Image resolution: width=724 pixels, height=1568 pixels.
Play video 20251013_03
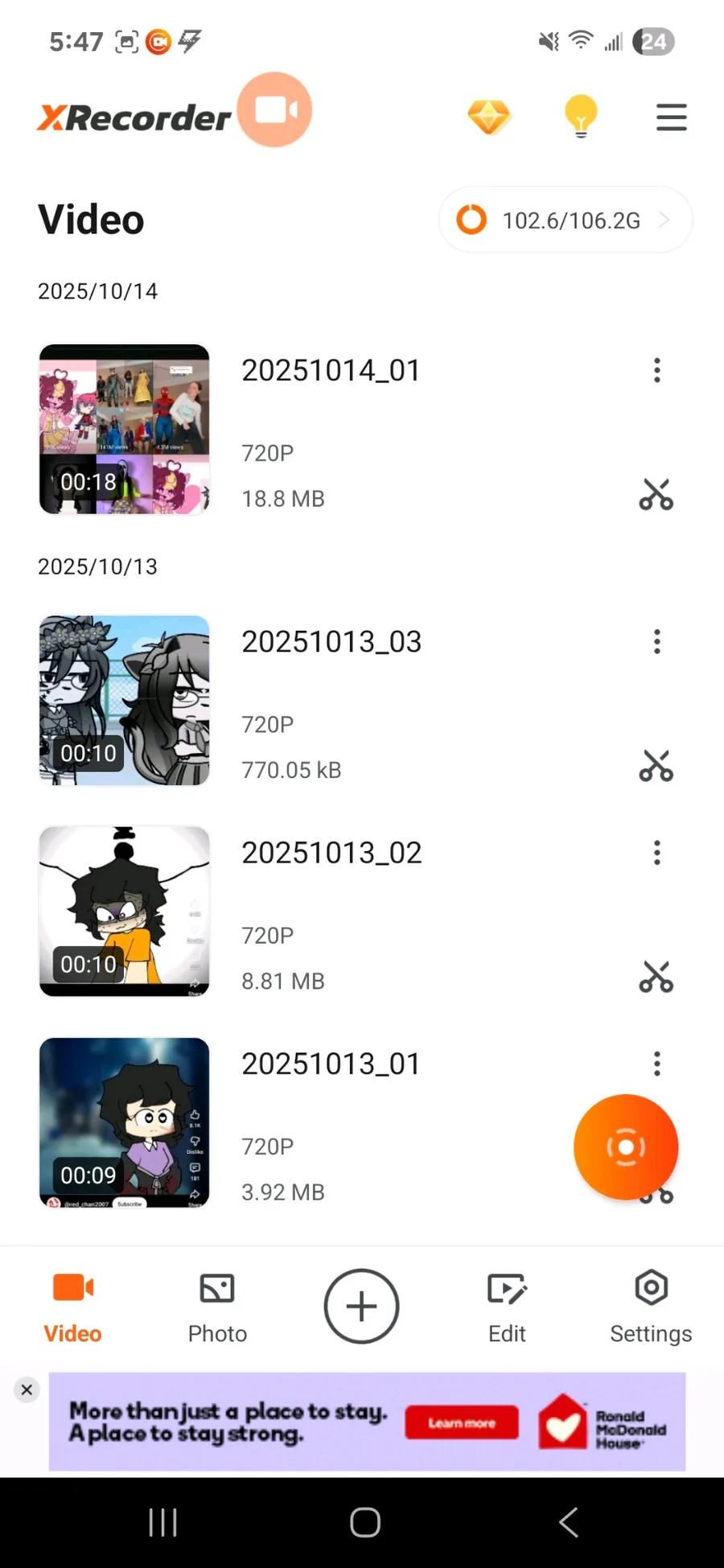point(125,700)
